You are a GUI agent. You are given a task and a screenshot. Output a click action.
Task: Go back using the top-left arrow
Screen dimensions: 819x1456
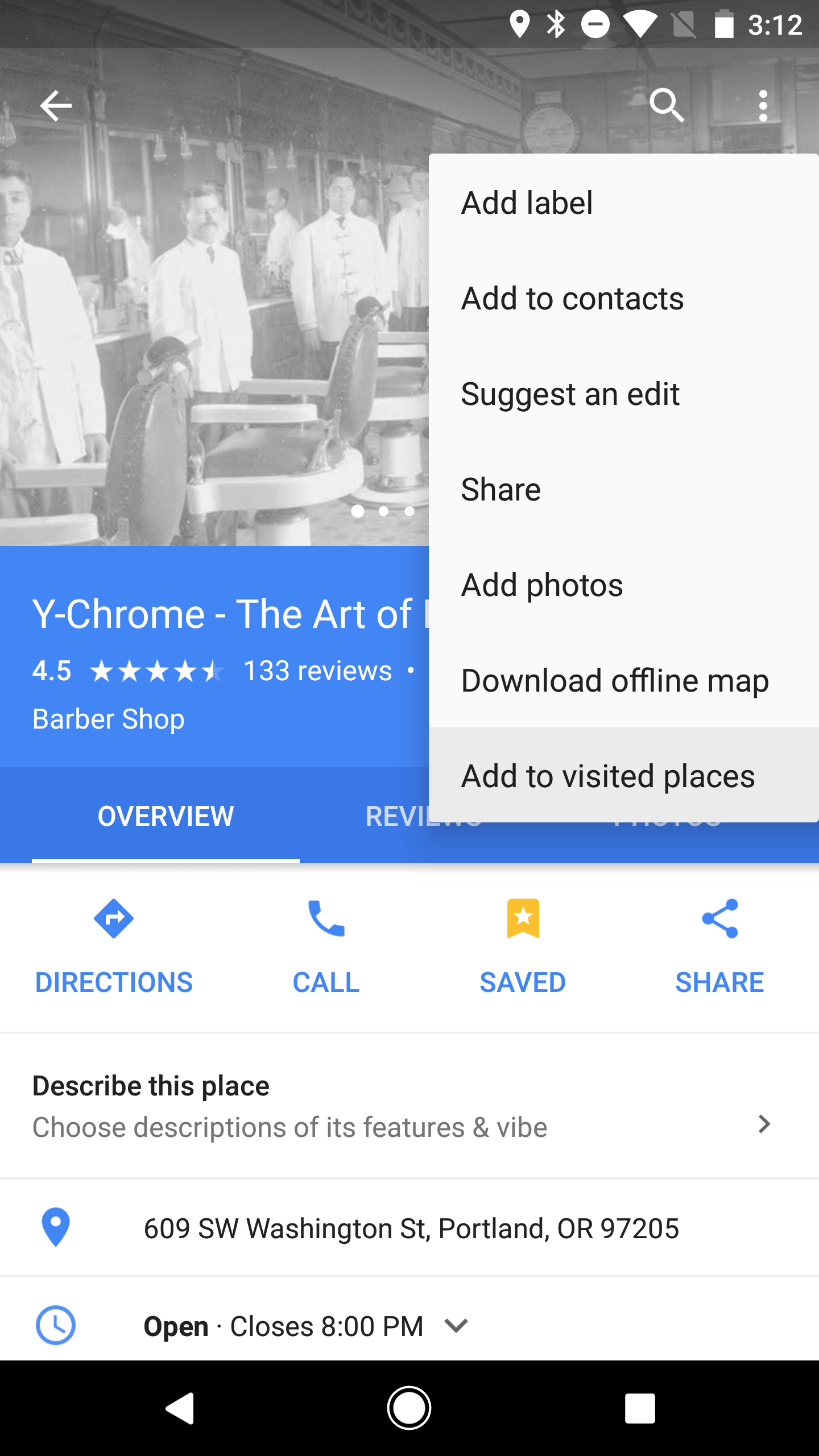coord(56,106)
